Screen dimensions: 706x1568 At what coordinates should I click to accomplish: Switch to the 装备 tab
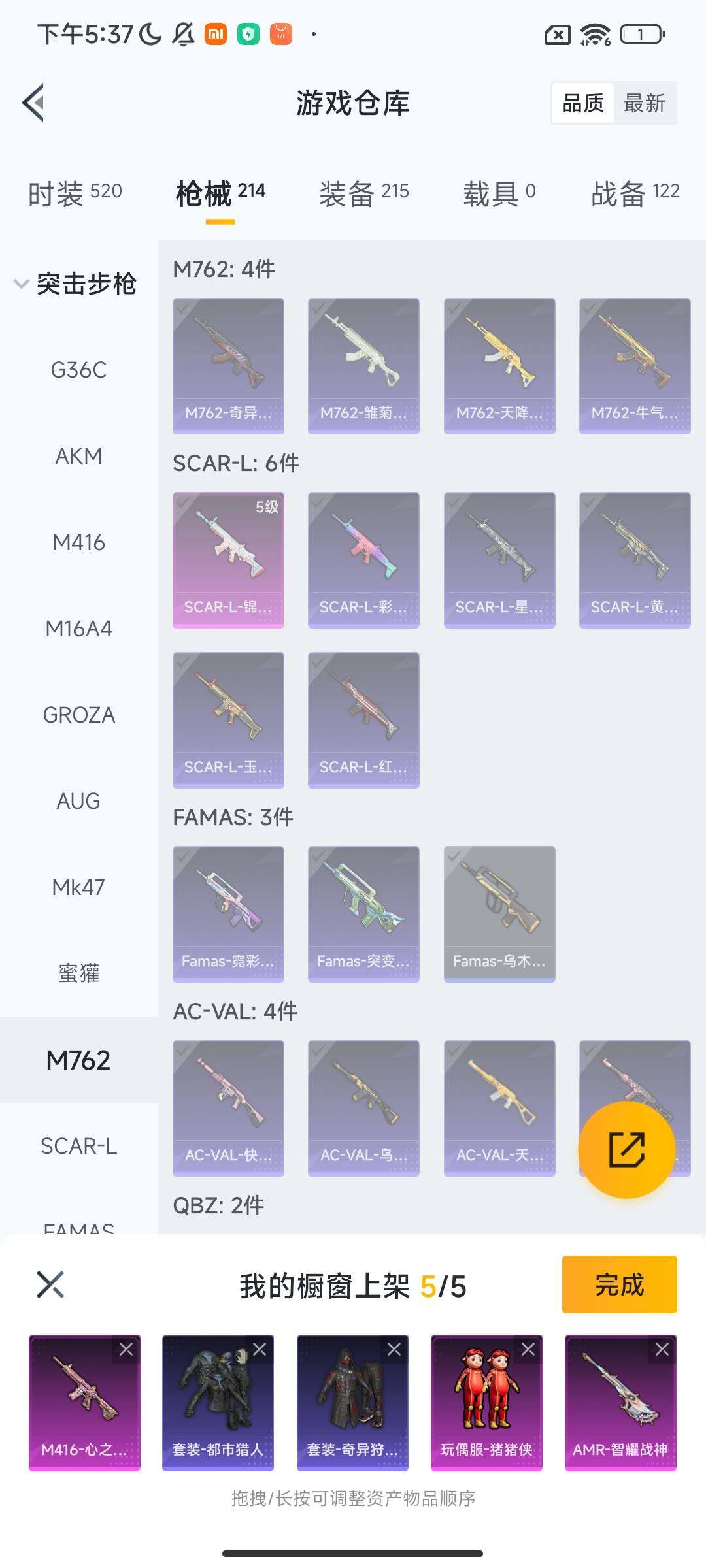tap(363, 193)
